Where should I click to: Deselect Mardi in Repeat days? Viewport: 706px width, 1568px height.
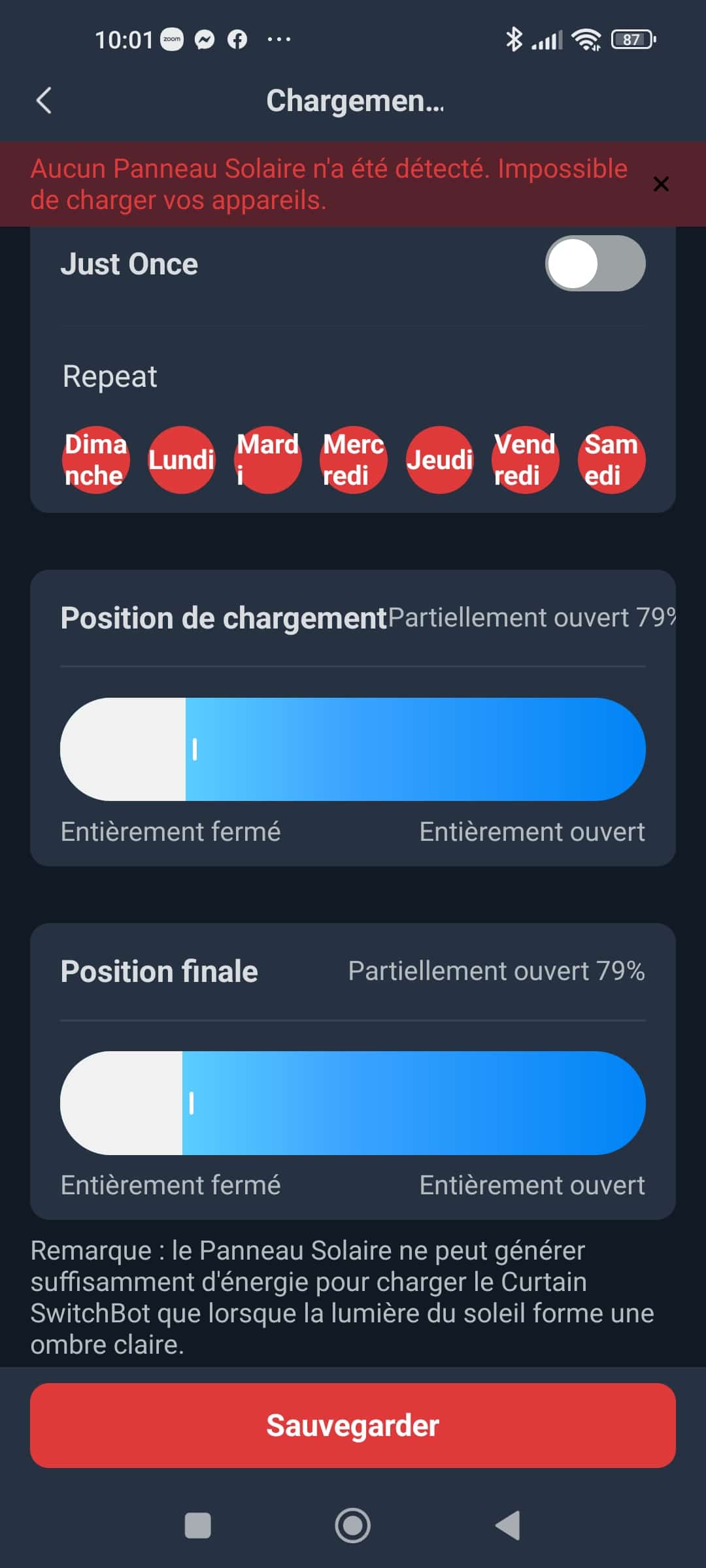267,460
